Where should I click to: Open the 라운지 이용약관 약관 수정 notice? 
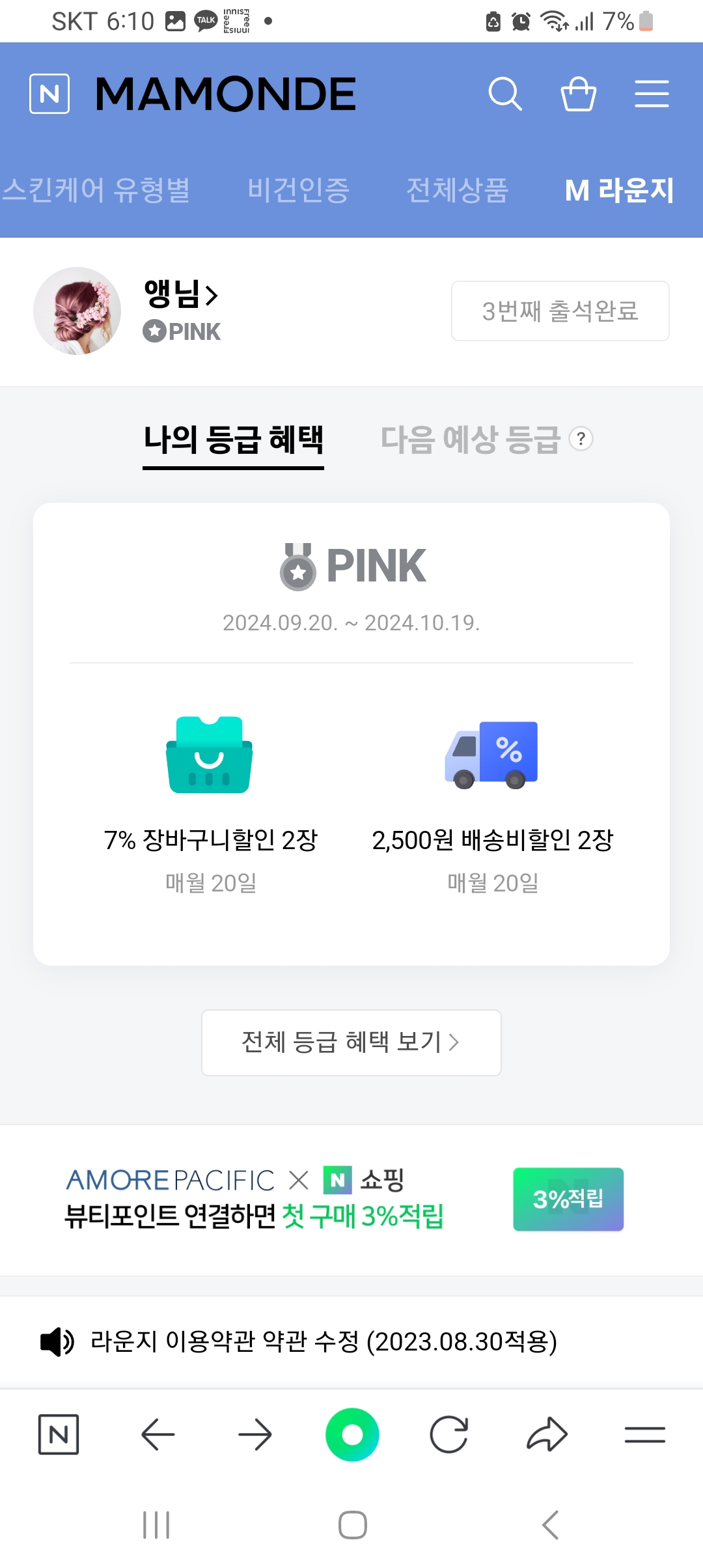pyautogui.click(x=324, y=1342)
